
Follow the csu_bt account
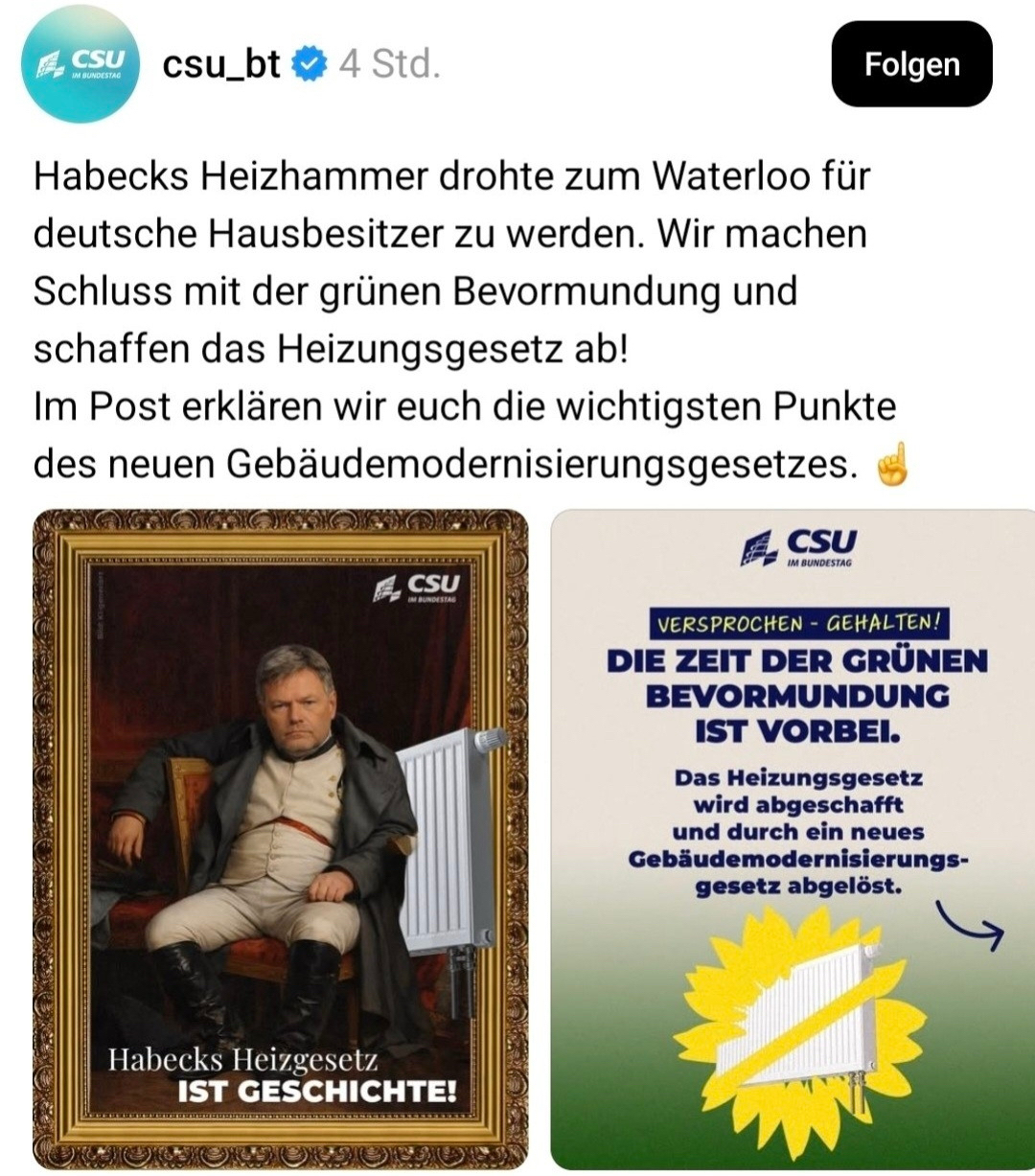point(910,64)
